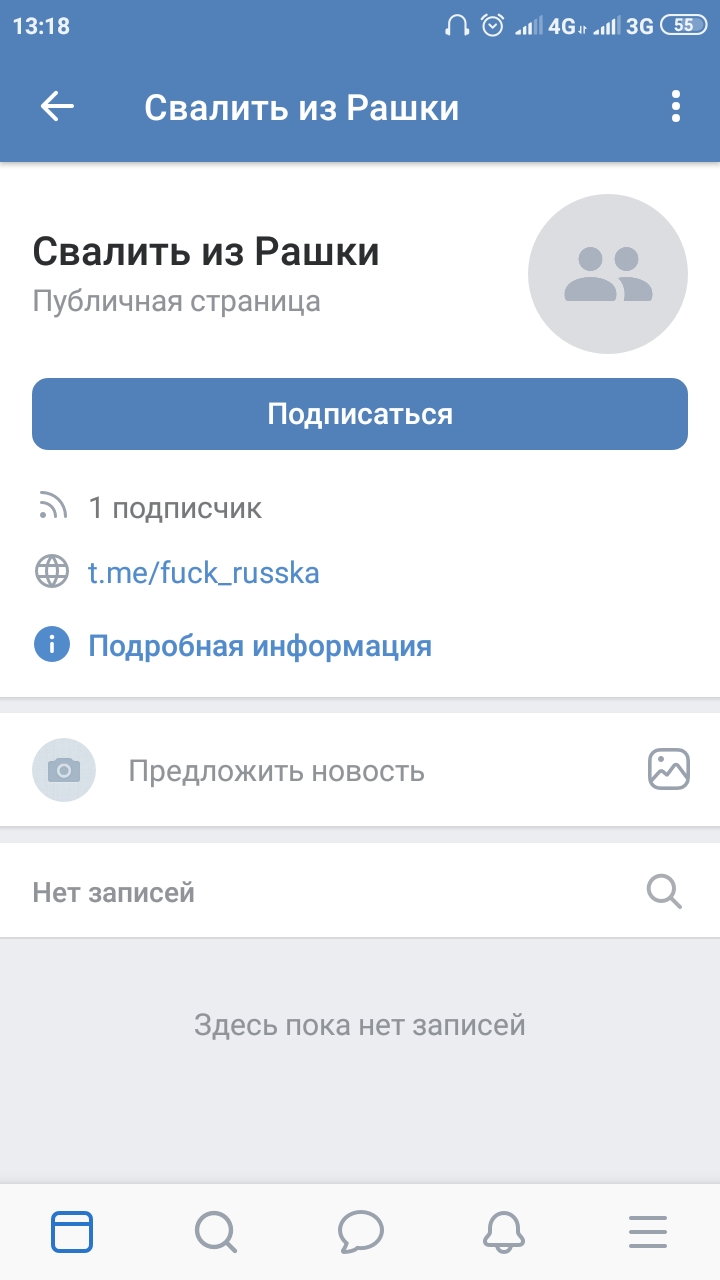
Task: Open messages using the speech bubble icon
Action: 361,1231
